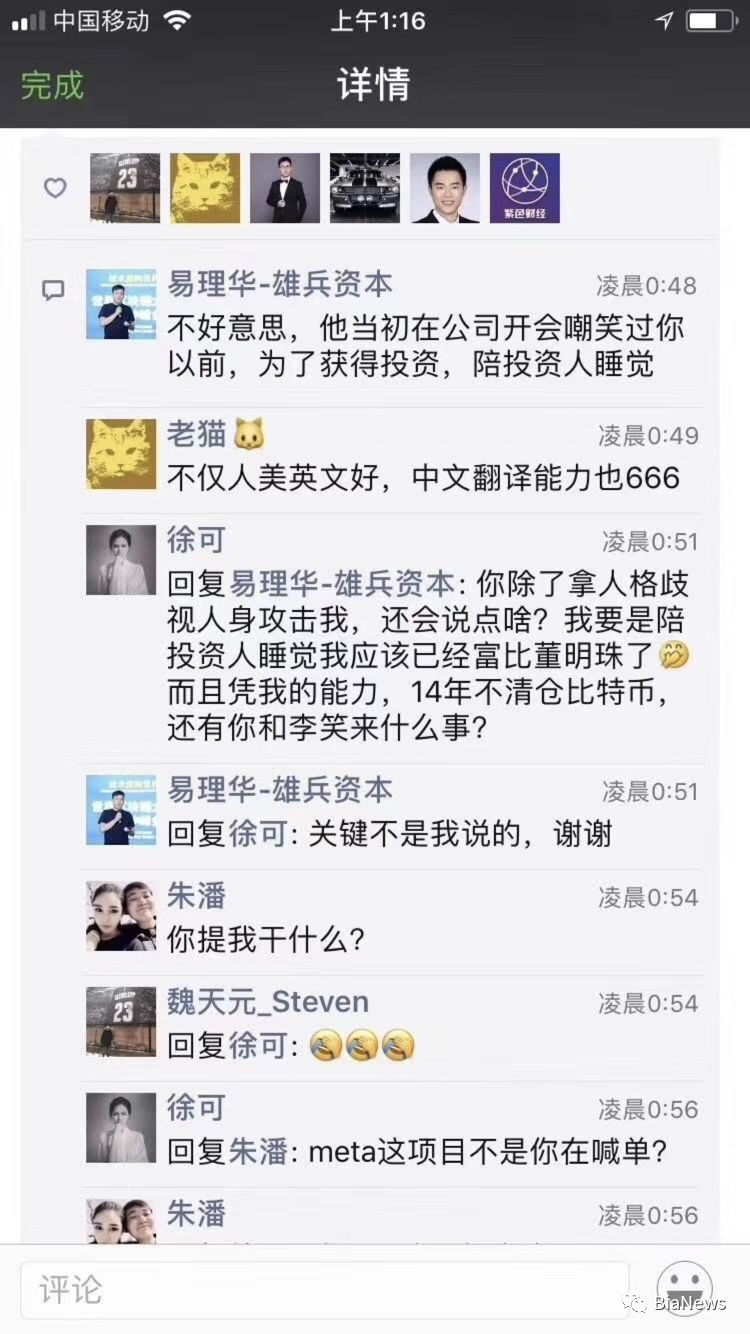Open the 魏天元_Steven profile name
Screen dimensions: 750x1334
tap(268, 1002)
